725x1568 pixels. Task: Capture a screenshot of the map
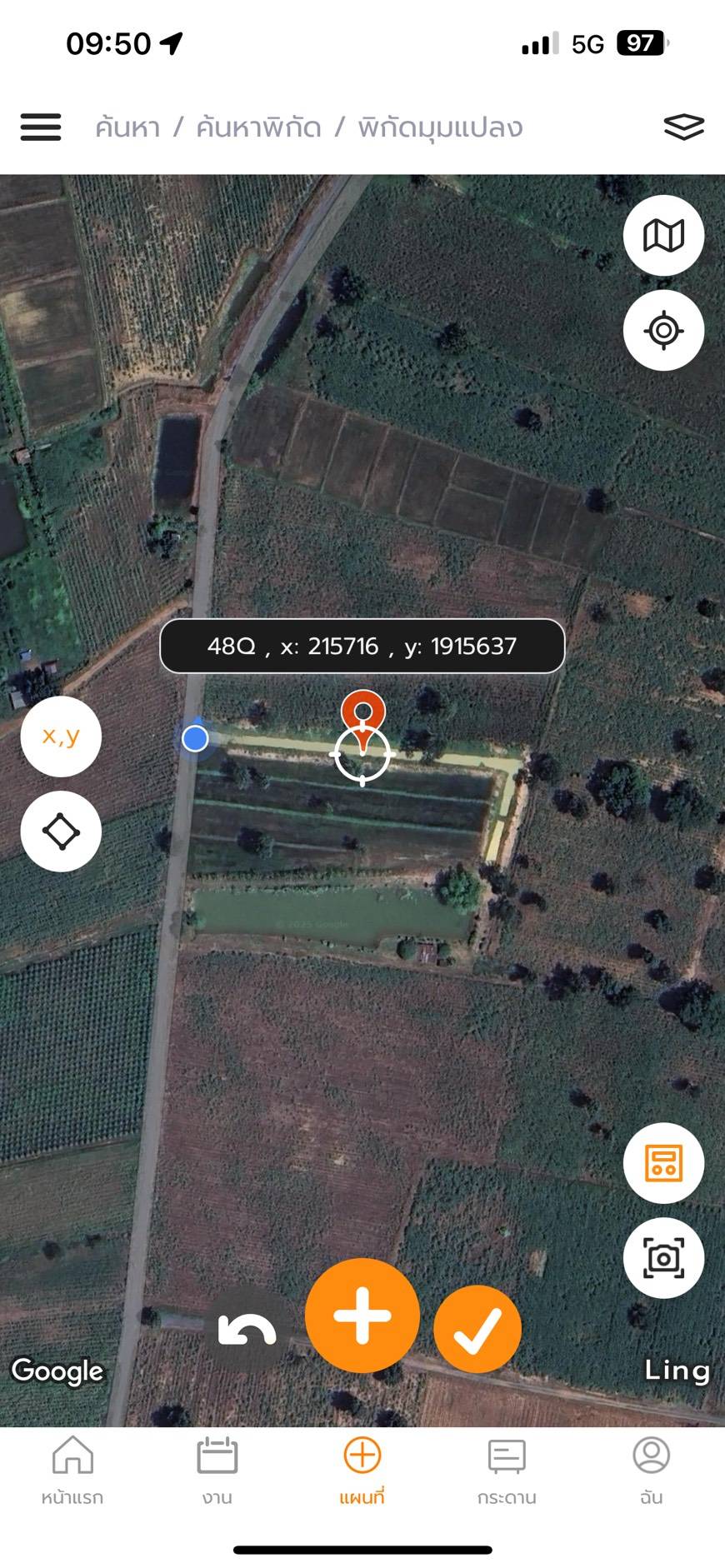tap(663, 1258)
